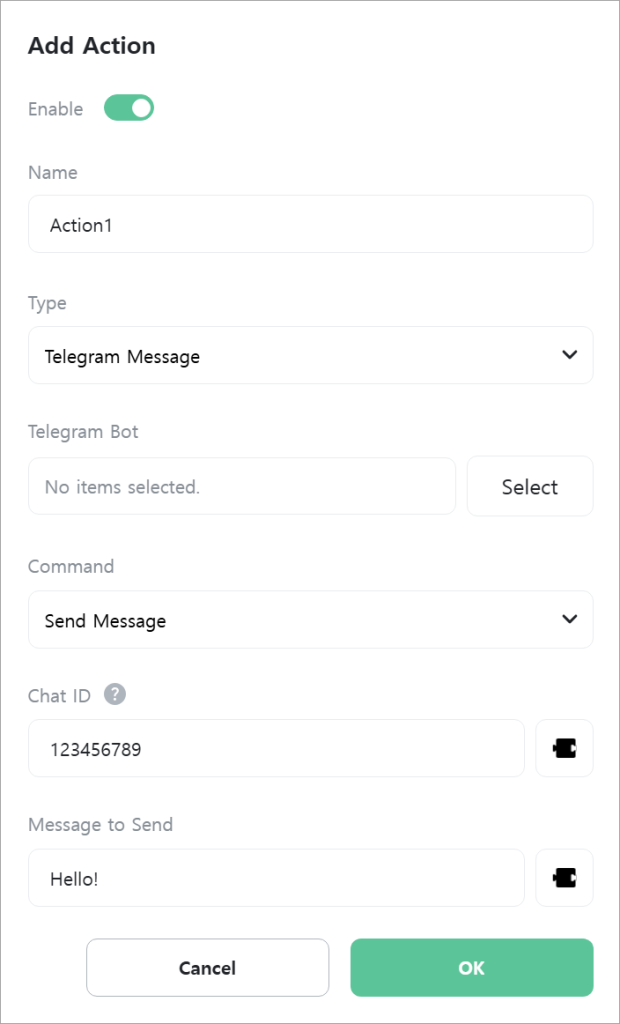Image resolution: width=620 pixels, height=1024 pixels.
Task: Tap Select to choose a Telegram Bot
Action: tap(530, 486)
